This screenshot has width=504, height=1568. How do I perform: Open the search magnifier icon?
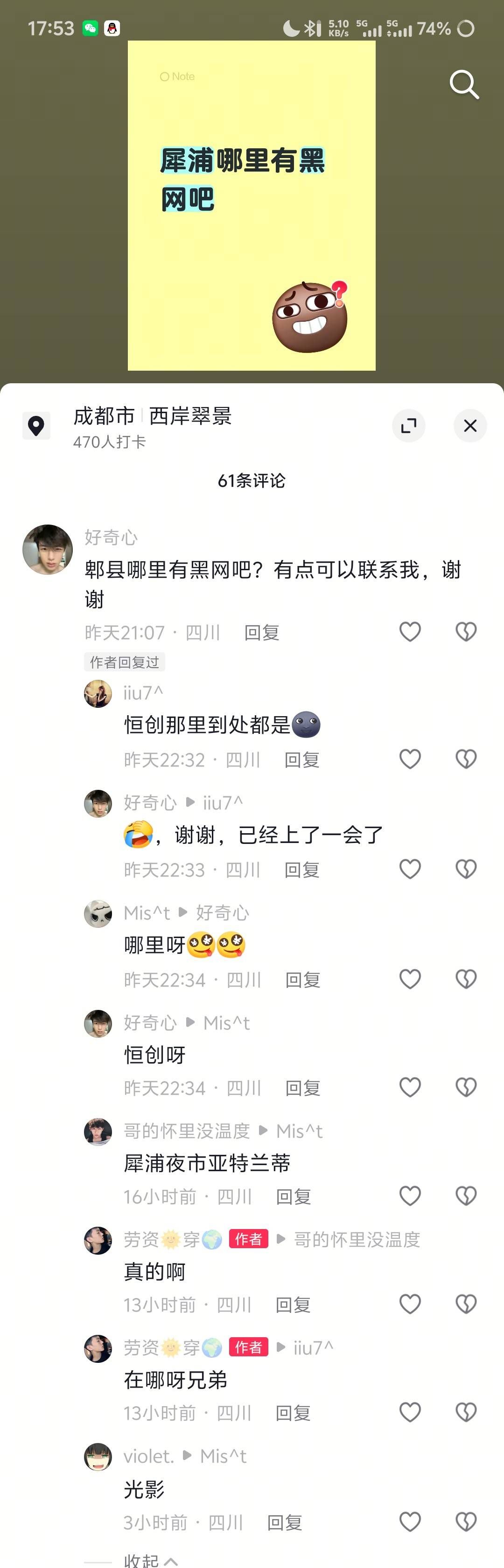tap(464, 84)
